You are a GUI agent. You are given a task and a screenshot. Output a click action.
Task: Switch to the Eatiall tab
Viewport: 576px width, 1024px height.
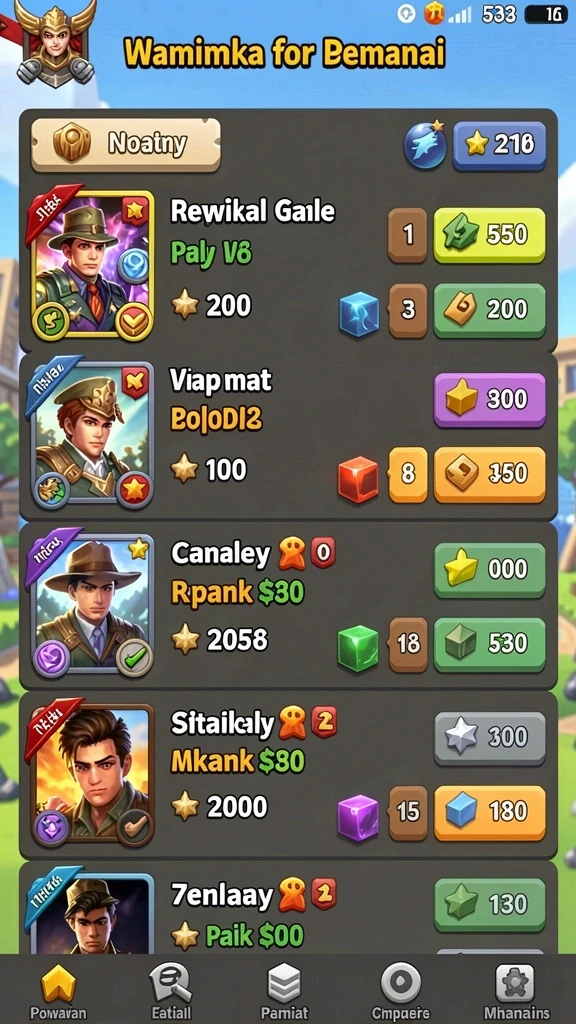click(x=171, y=989)
